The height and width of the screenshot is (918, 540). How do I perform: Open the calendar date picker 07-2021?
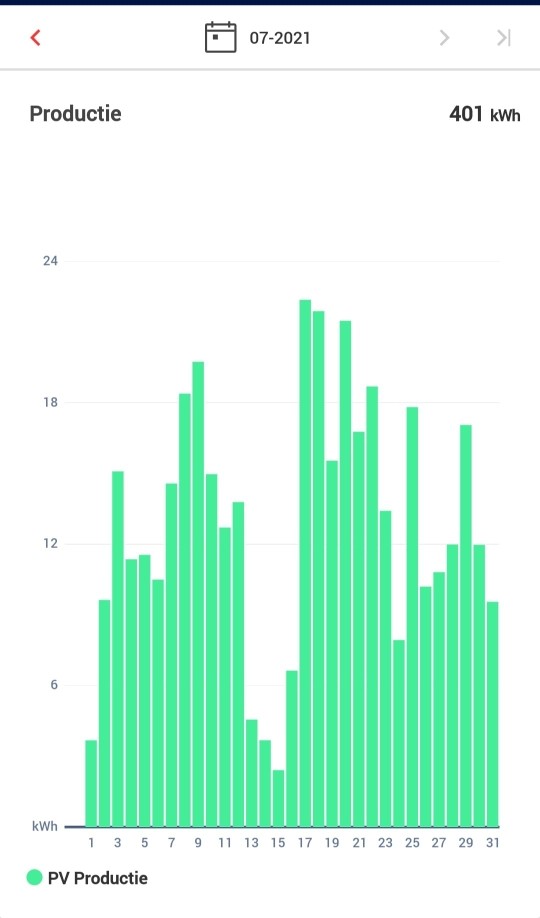point(258,38)
